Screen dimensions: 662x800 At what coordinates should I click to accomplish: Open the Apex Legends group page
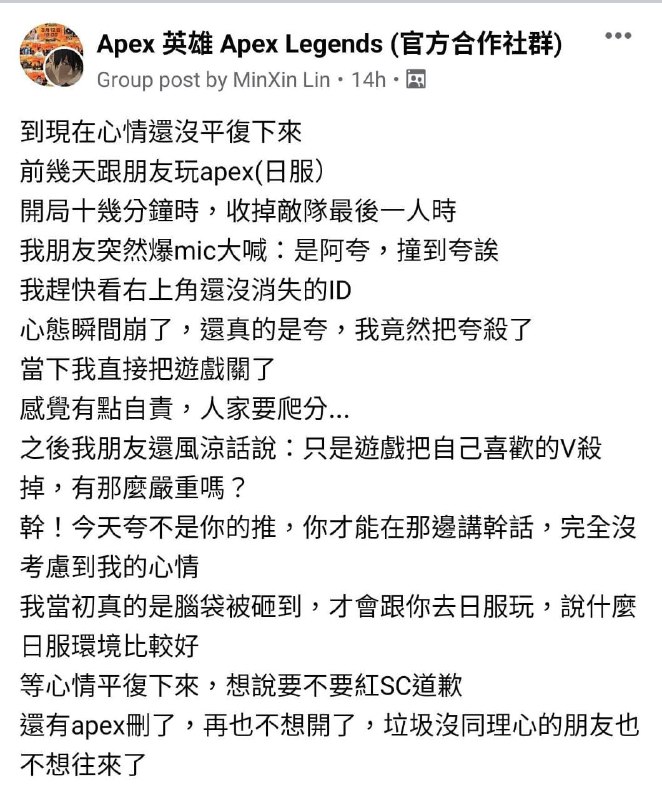click(329, 44)
